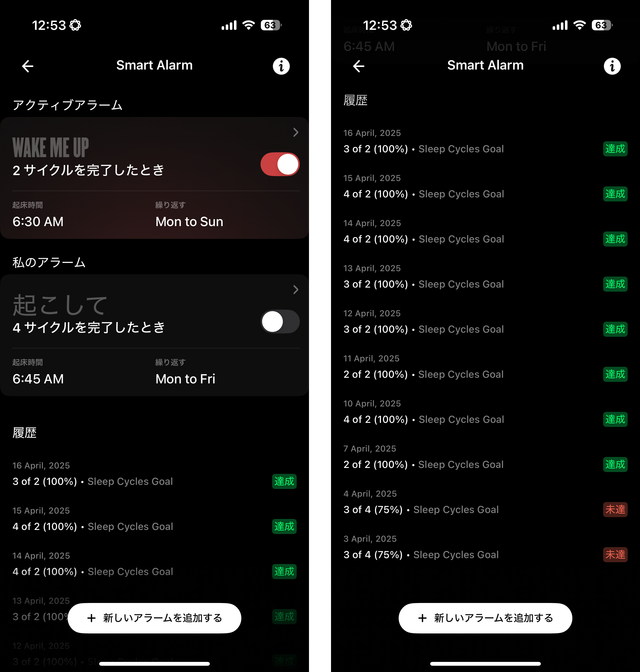Open 起こして alarm details chevron
The width and height of the screenshot is (640, 672).
coord(296,290)
